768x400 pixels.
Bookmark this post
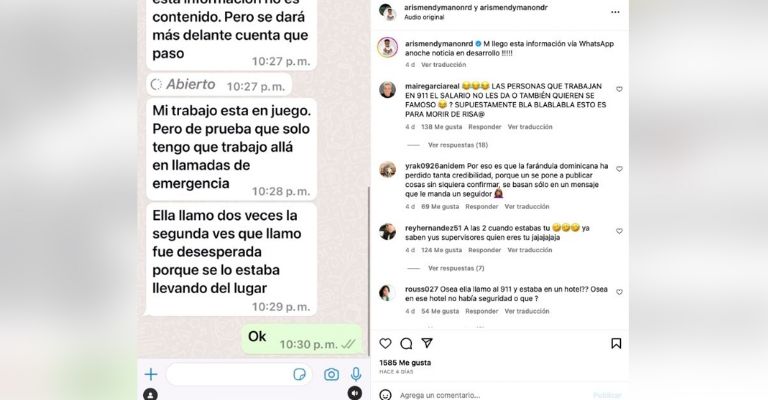coord(616,343)
